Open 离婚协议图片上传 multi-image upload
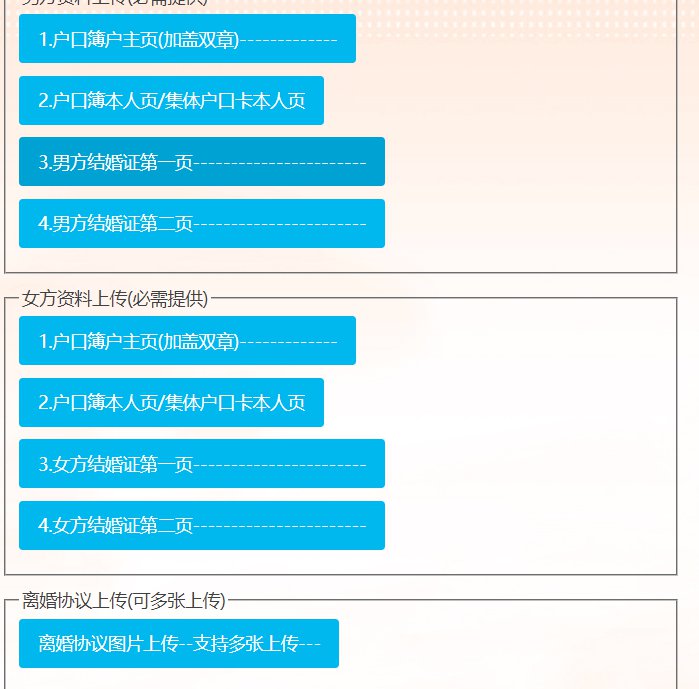Screen dimensions: 699x689 click(178, 644)
